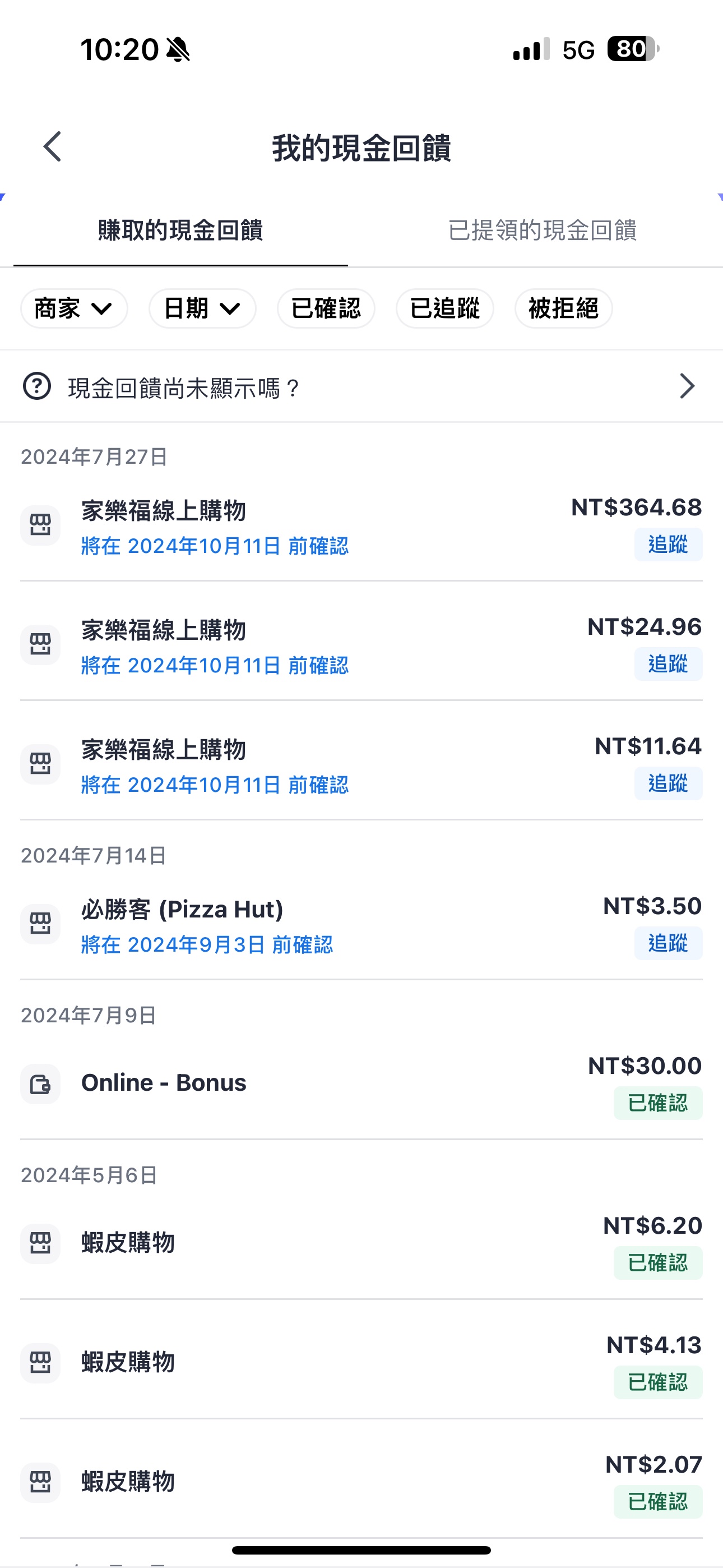
Task: Filter by 已確認 chip
Action: pos(326,308)
